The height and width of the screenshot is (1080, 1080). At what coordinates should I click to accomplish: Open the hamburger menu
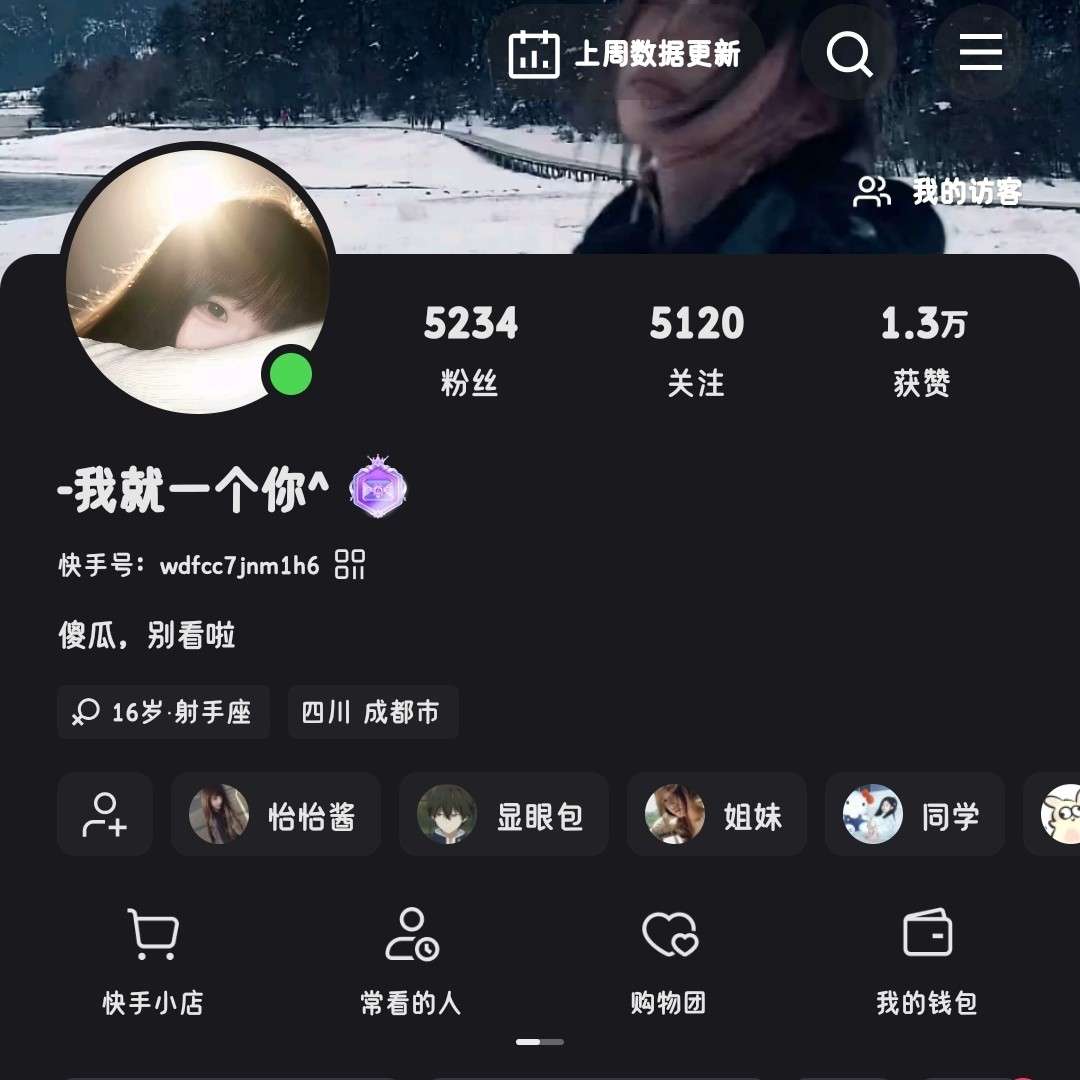tap(980, 52)
